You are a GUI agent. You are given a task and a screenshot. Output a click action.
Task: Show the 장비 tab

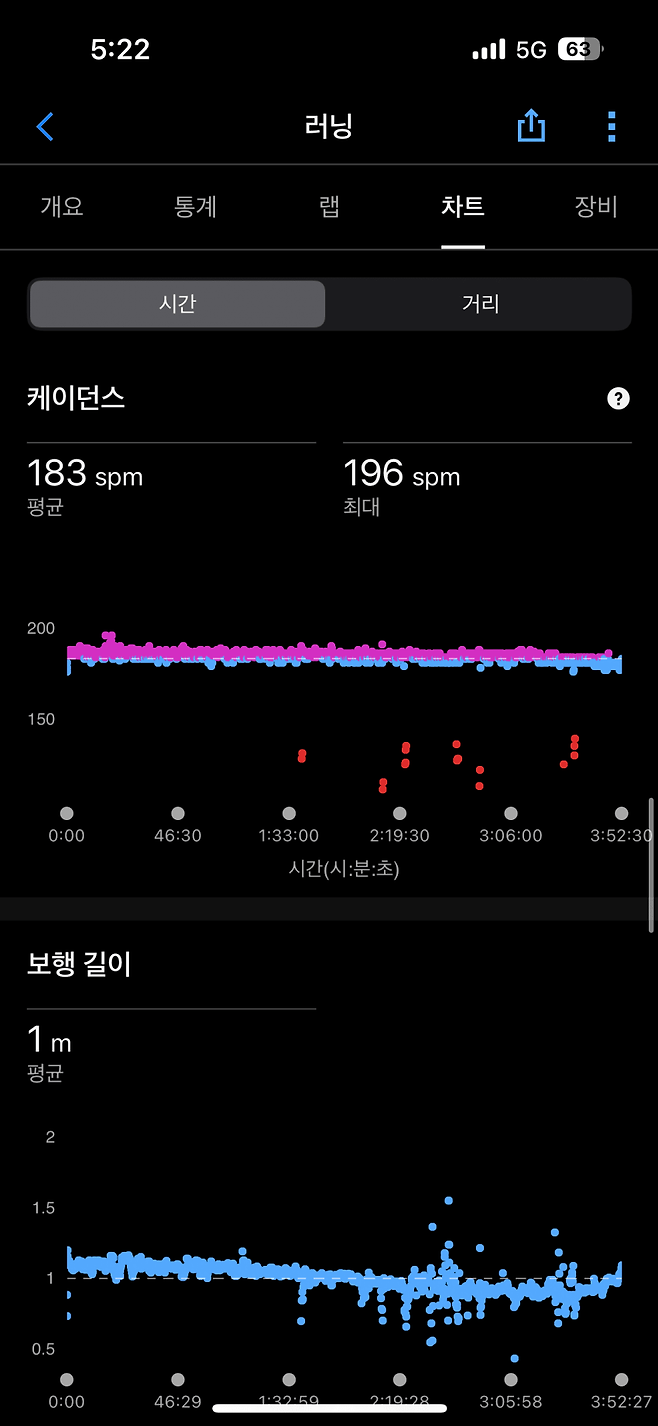[596, 207]
